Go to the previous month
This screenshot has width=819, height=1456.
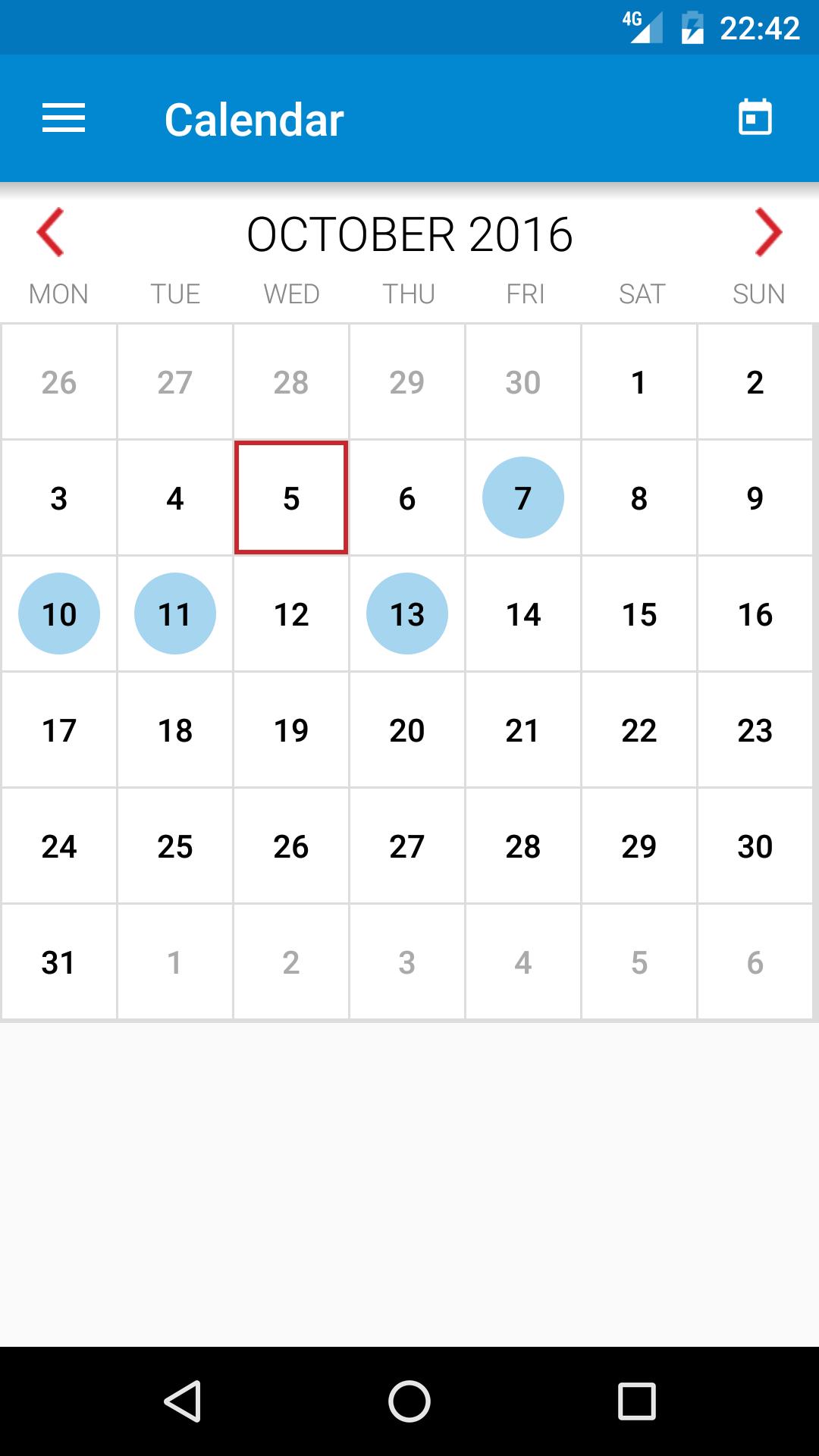coord(51,232)
